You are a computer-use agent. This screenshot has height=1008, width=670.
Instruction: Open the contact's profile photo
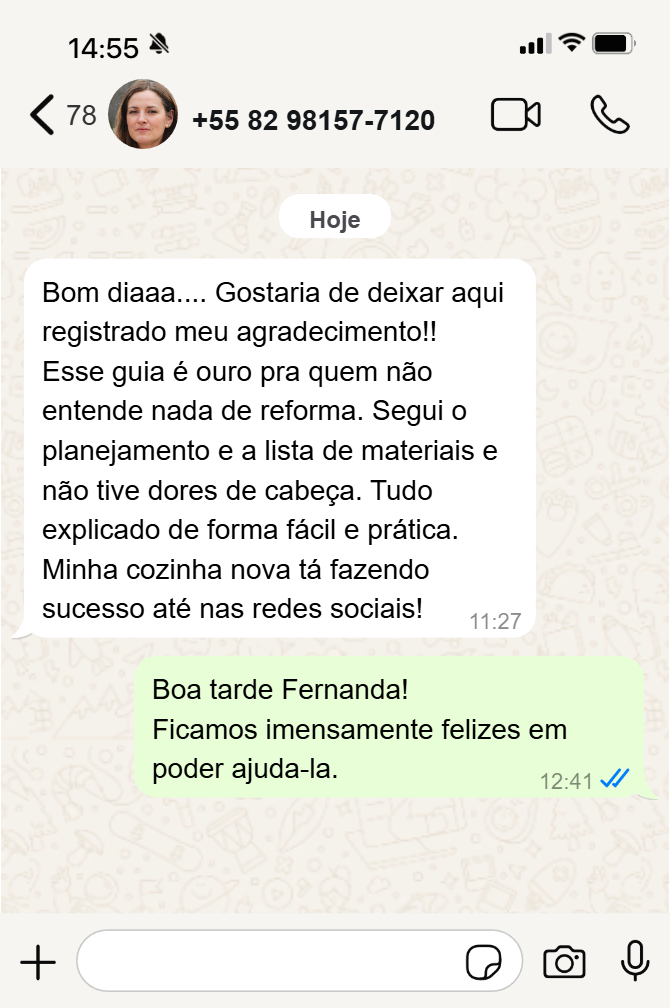pos(143,115)
